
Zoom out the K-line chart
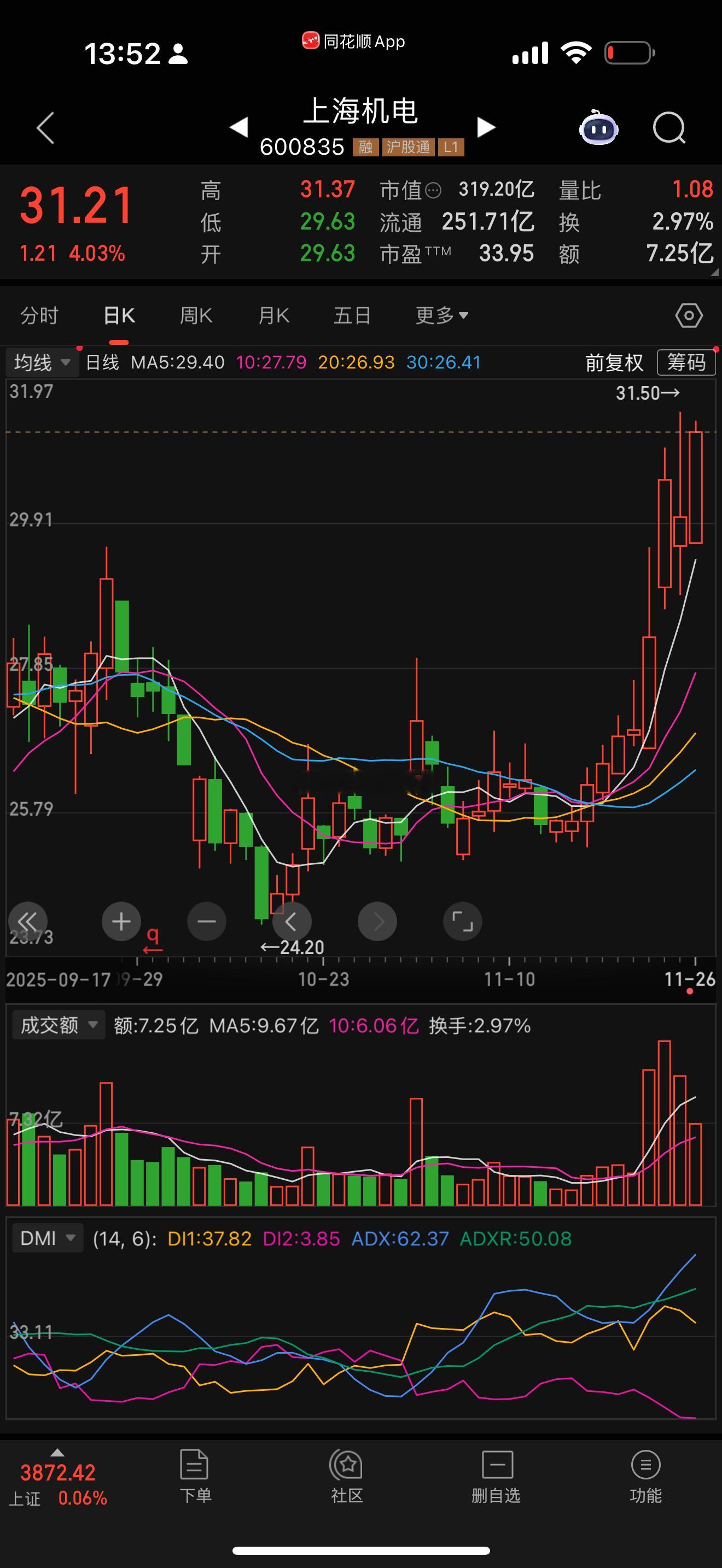point(206,921)
